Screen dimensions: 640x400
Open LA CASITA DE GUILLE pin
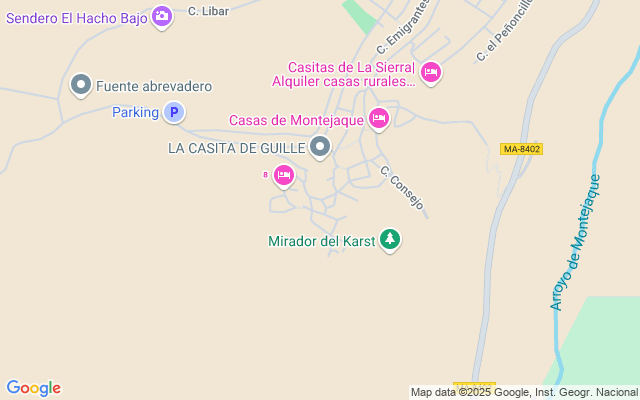(x=320, y=148)
